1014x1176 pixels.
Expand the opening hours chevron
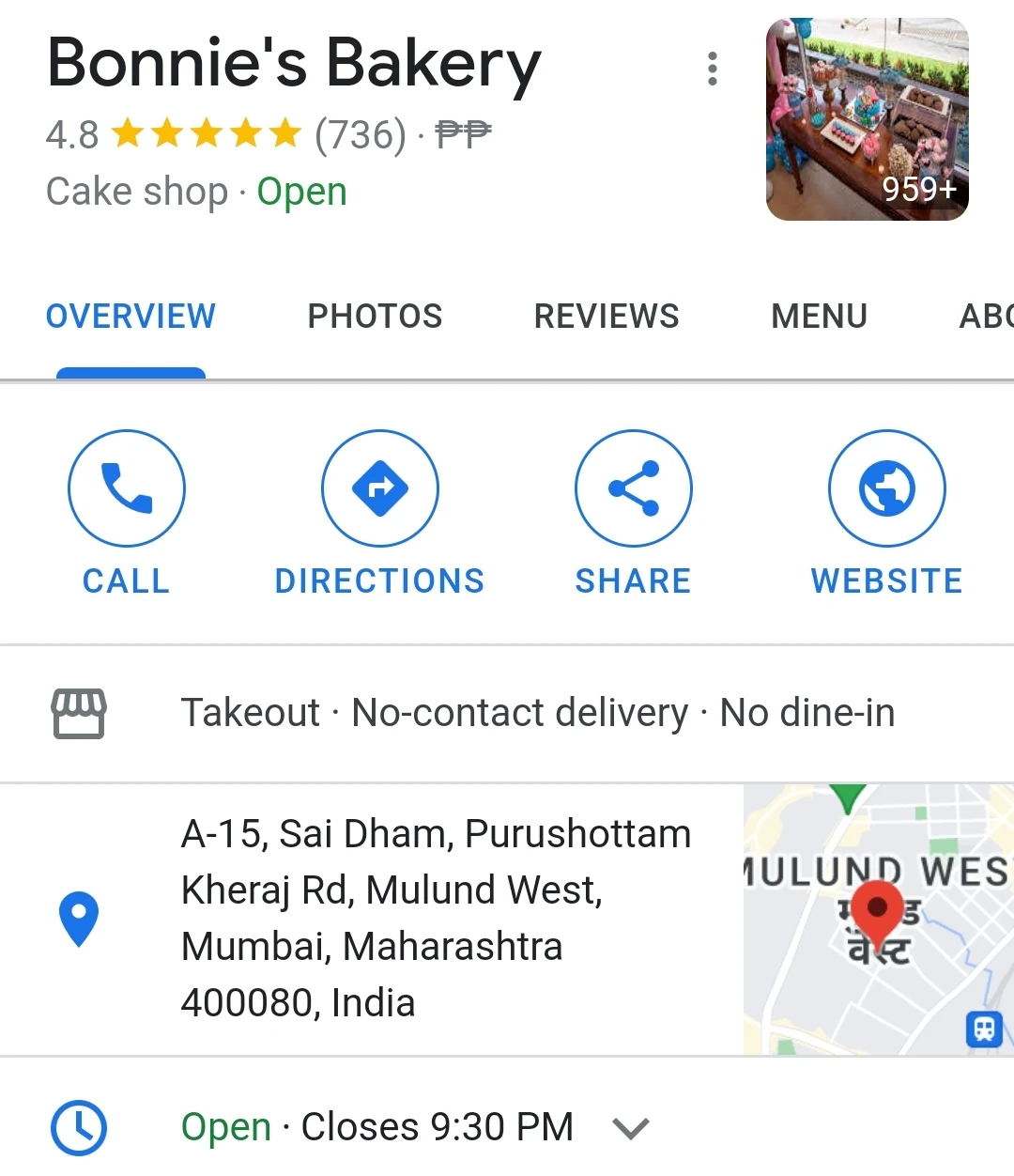click(x=630, y=1127)
